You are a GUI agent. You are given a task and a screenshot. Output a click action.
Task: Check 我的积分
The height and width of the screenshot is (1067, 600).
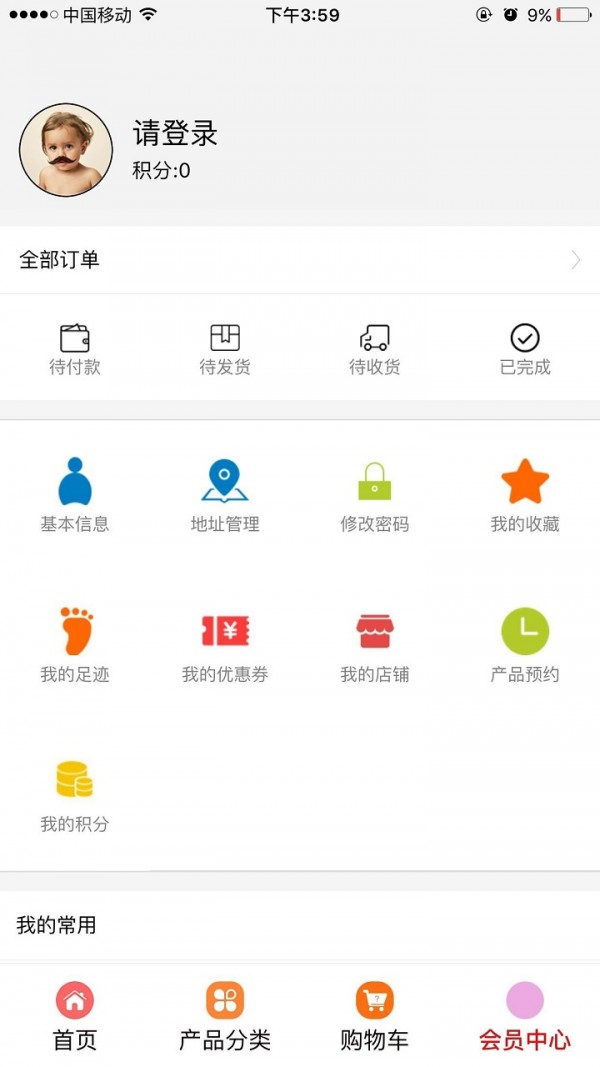coord(75,795)
